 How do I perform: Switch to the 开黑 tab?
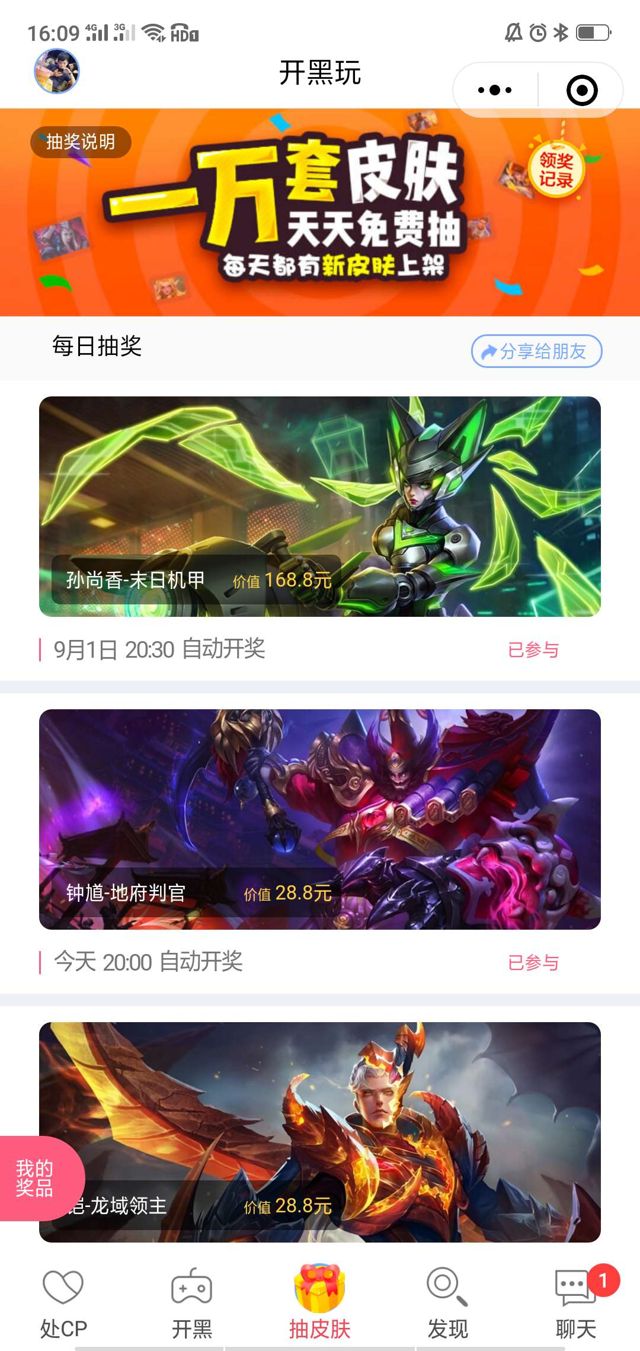coord(192,1304)
